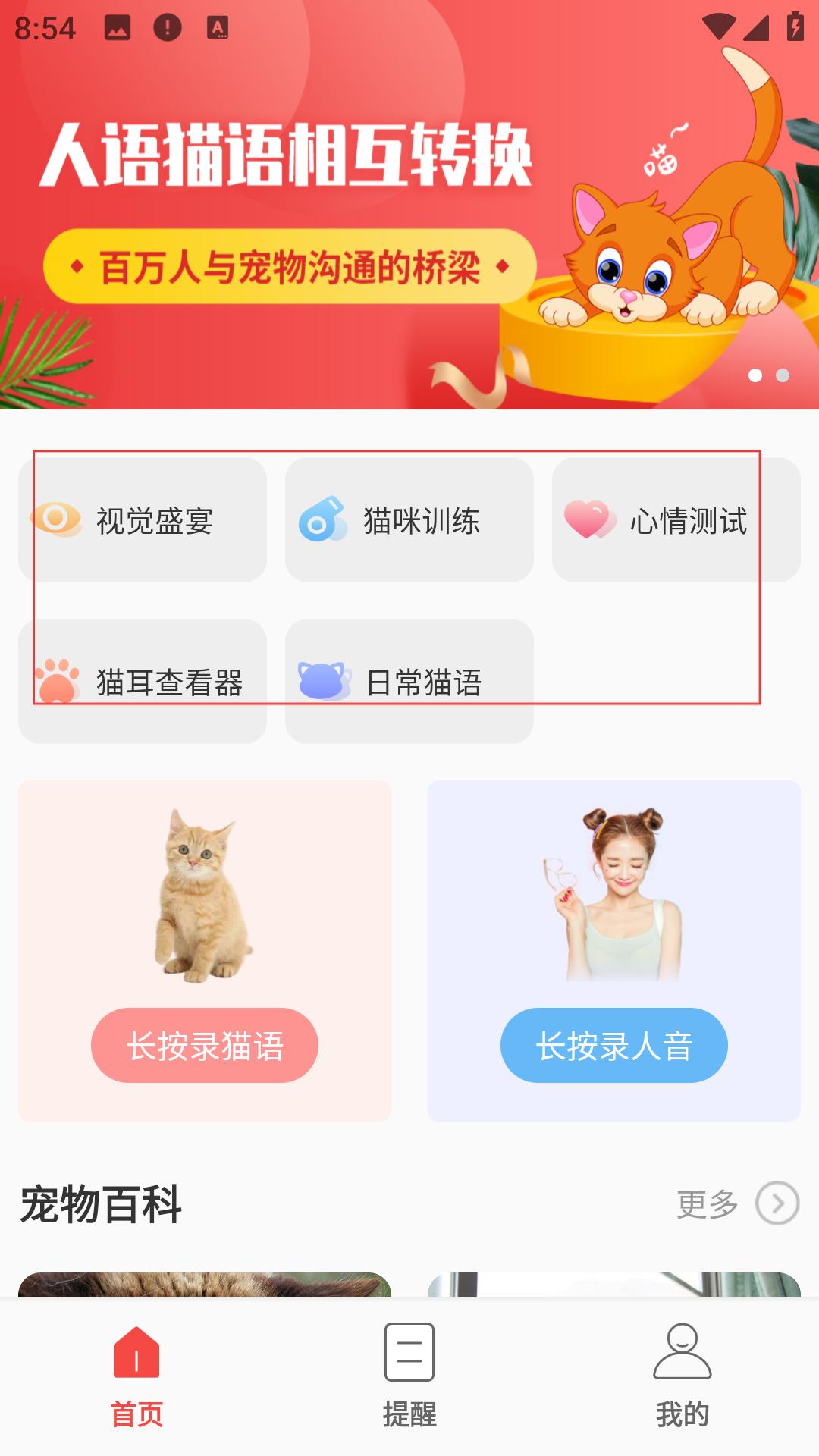This screenshot has height=1456, width=819.
Task: Open the second 宠物百科 article card
Action: [614, 1284]
